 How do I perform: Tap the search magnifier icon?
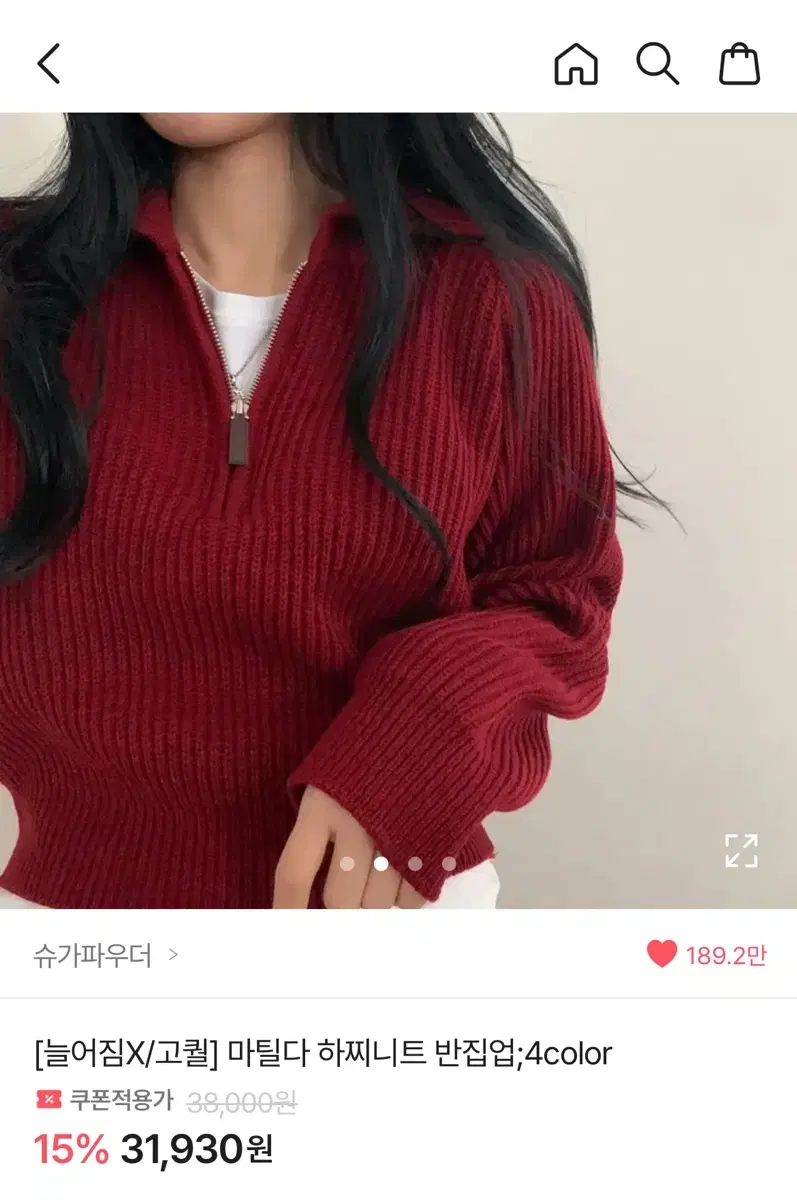coord(655,63)
